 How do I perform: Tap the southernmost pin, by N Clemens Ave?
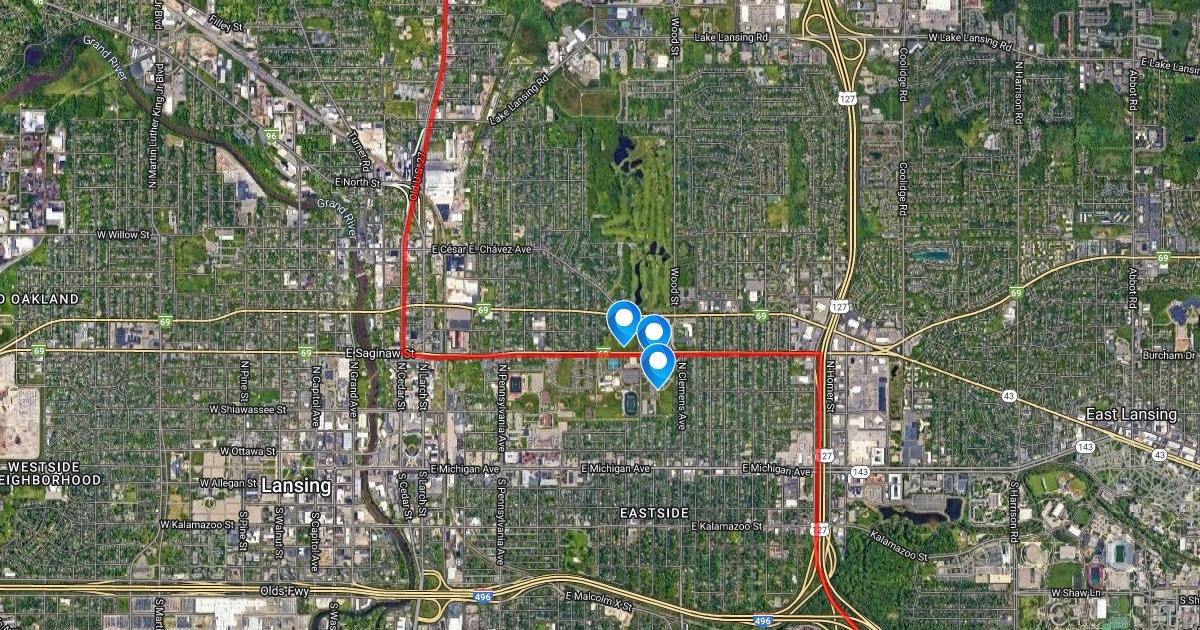(658, 361)
